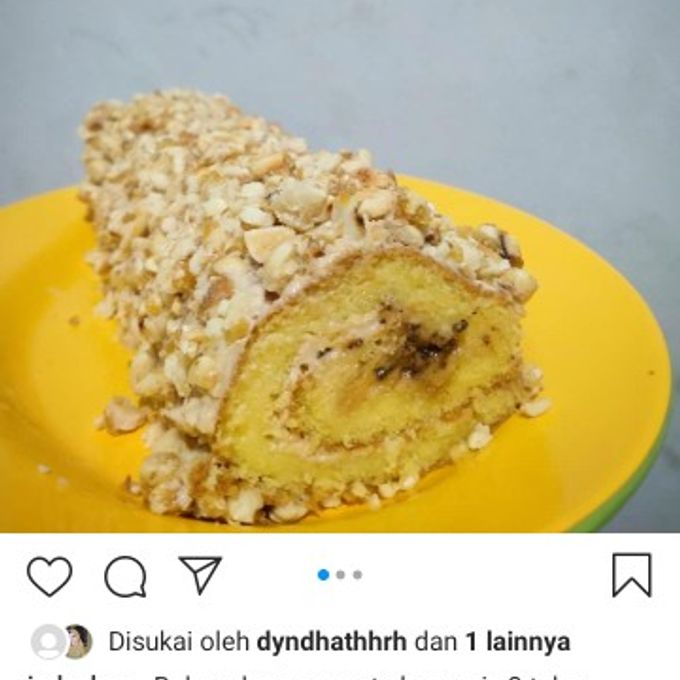This screenshot has height=680, width=680.
Task: Save this post with the bookmark icon
Action: click(631, 576)
